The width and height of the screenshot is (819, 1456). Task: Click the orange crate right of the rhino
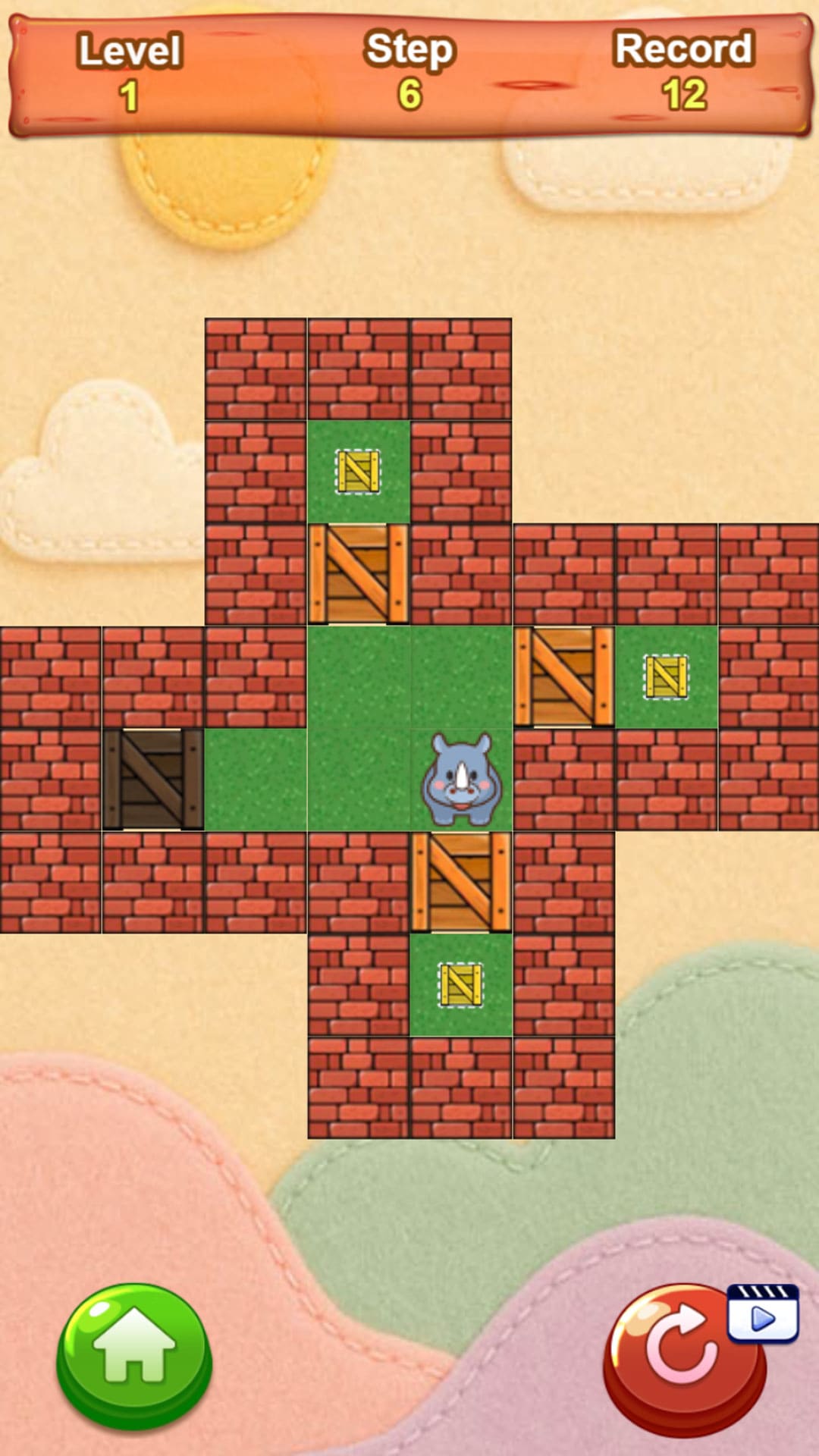pyautogui.click(x=563, y=675)
